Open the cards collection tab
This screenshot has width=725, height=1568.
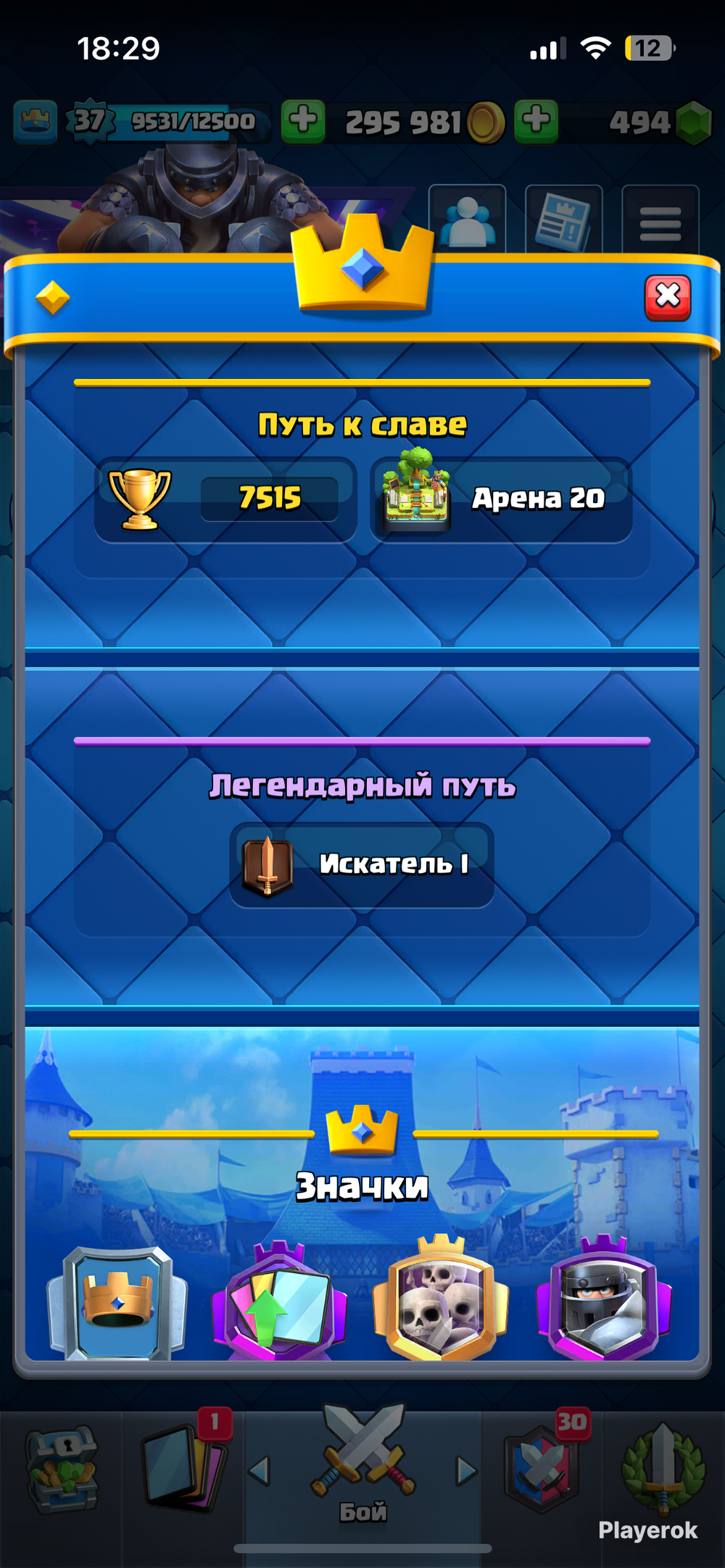pos(185,1468)
